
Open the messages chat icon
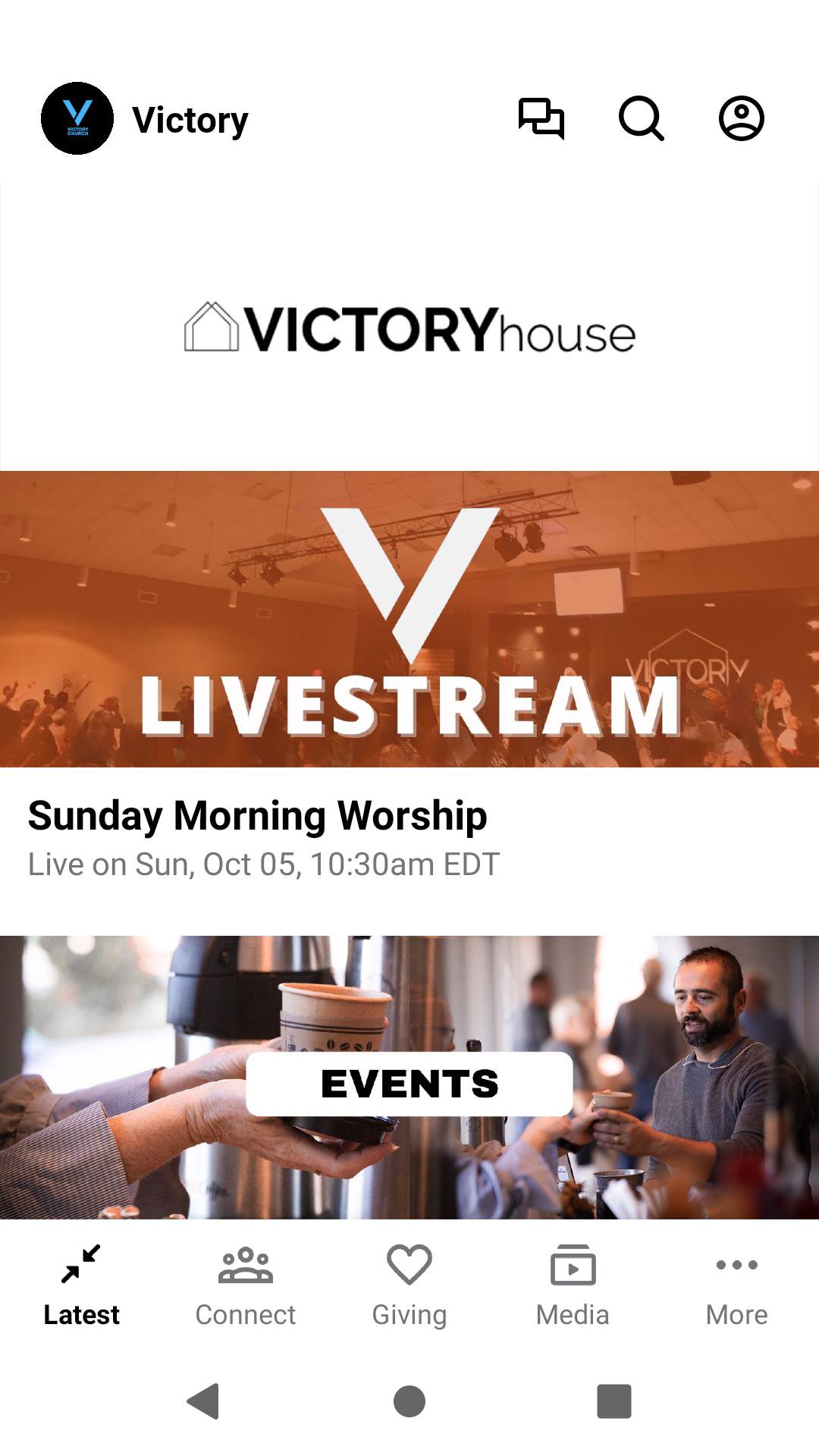pos(541,119)
